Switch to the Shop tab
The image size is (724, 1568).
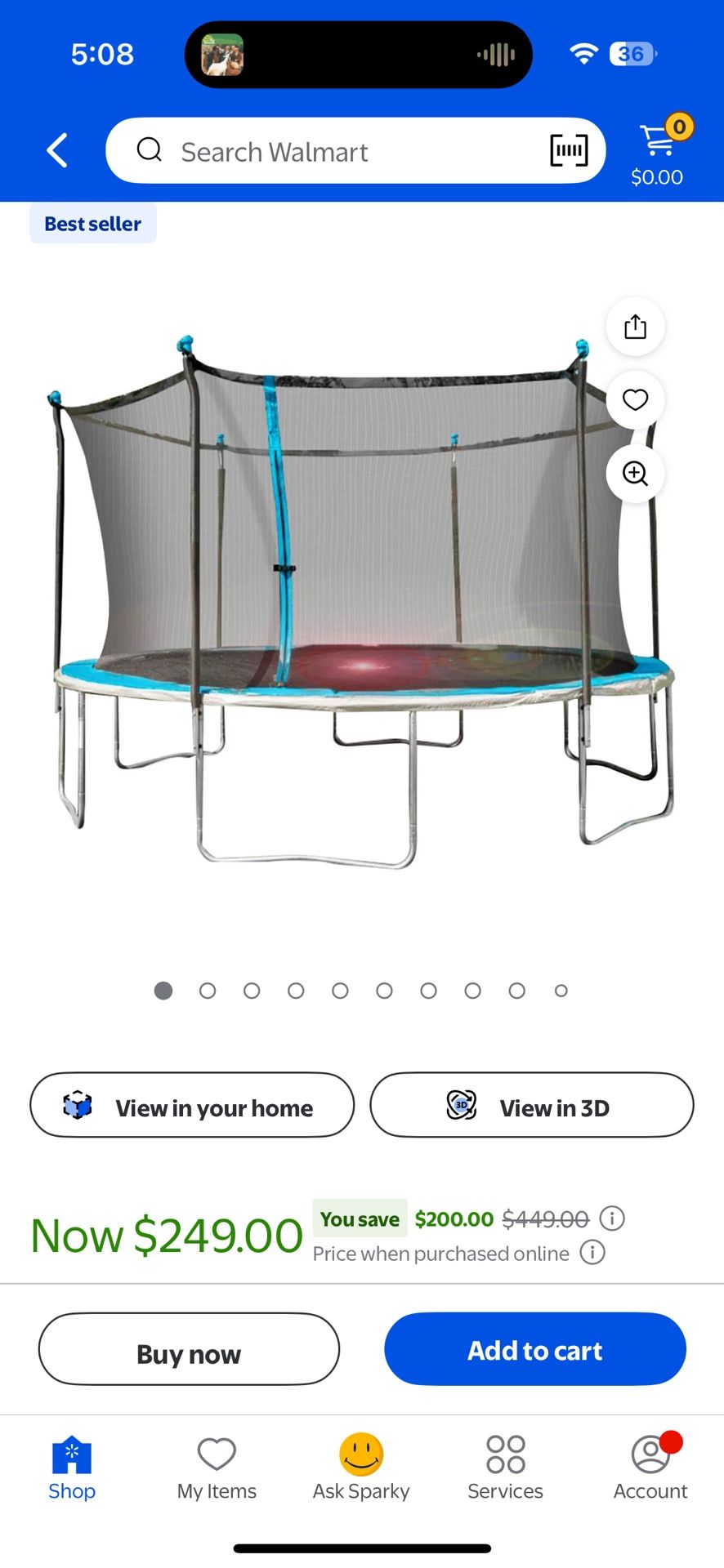click(72, 1468)
